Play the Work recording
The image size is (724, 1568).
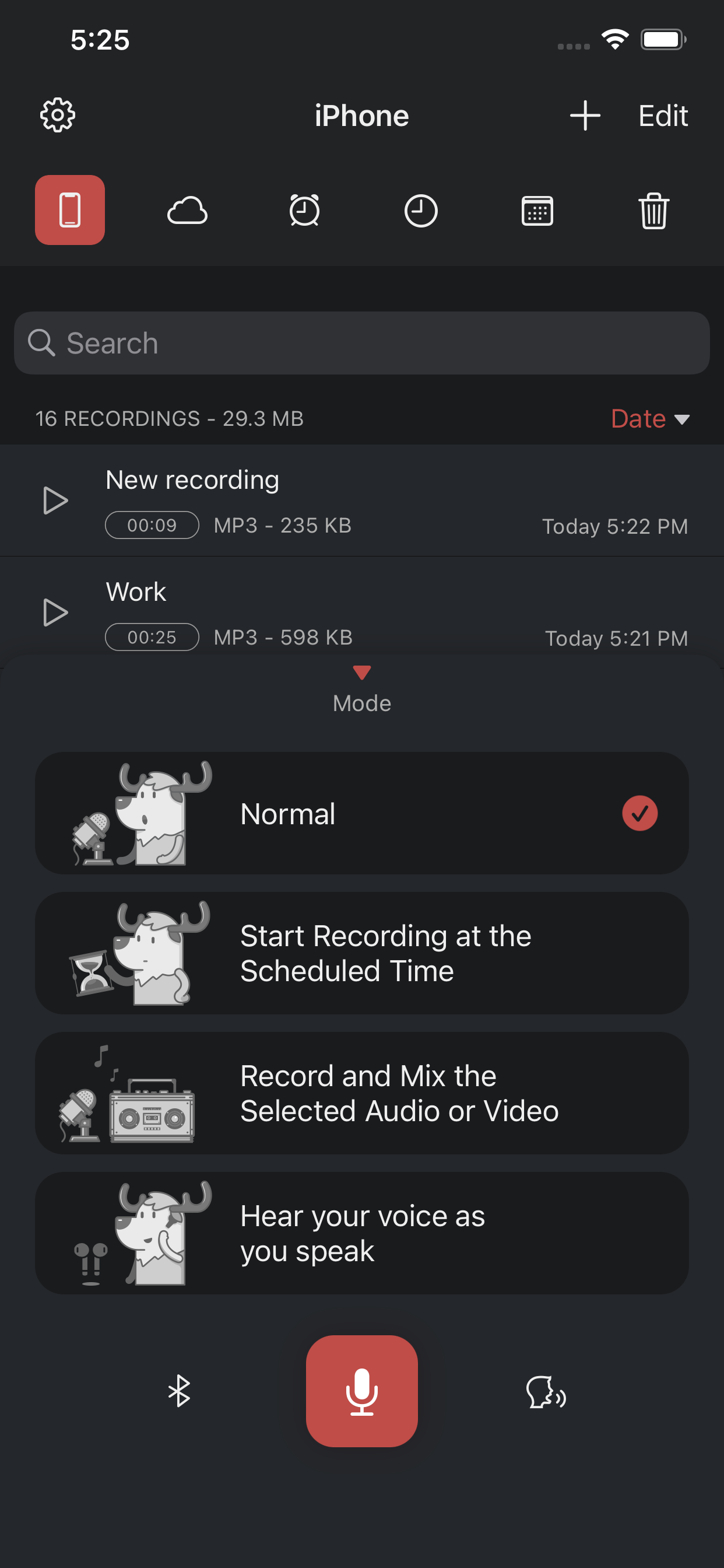55,612
